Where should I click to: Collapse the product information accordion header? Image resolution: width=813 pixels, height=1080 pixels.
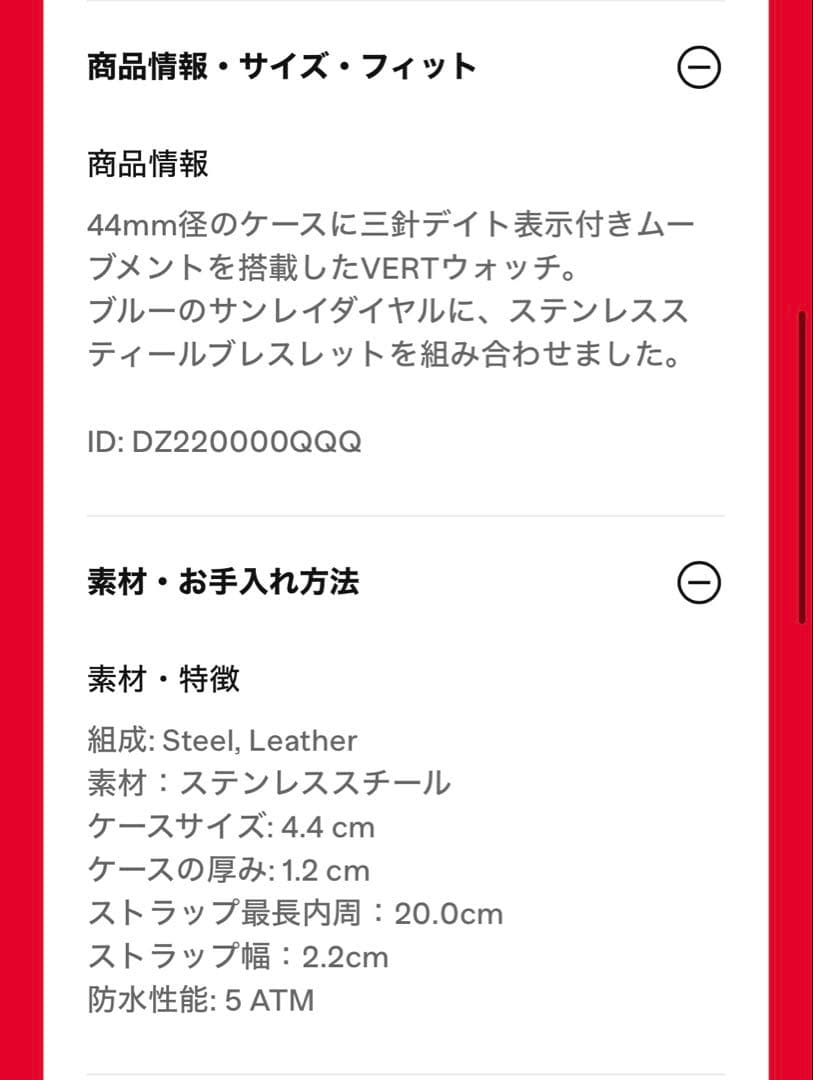pos(280,65)
